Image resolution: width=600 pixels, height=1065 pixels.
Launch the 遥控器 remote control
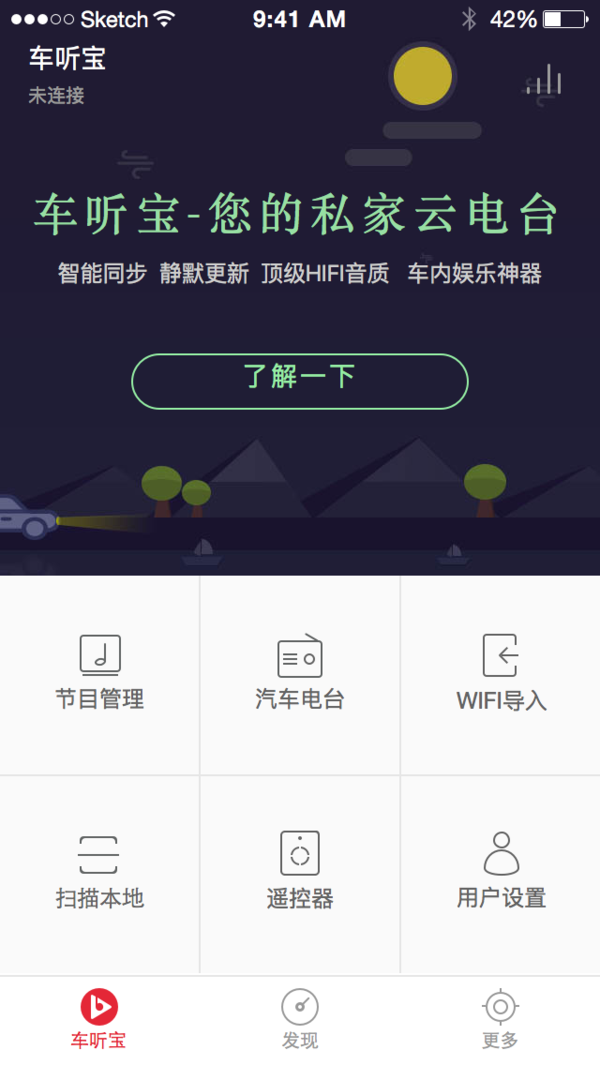300,873
